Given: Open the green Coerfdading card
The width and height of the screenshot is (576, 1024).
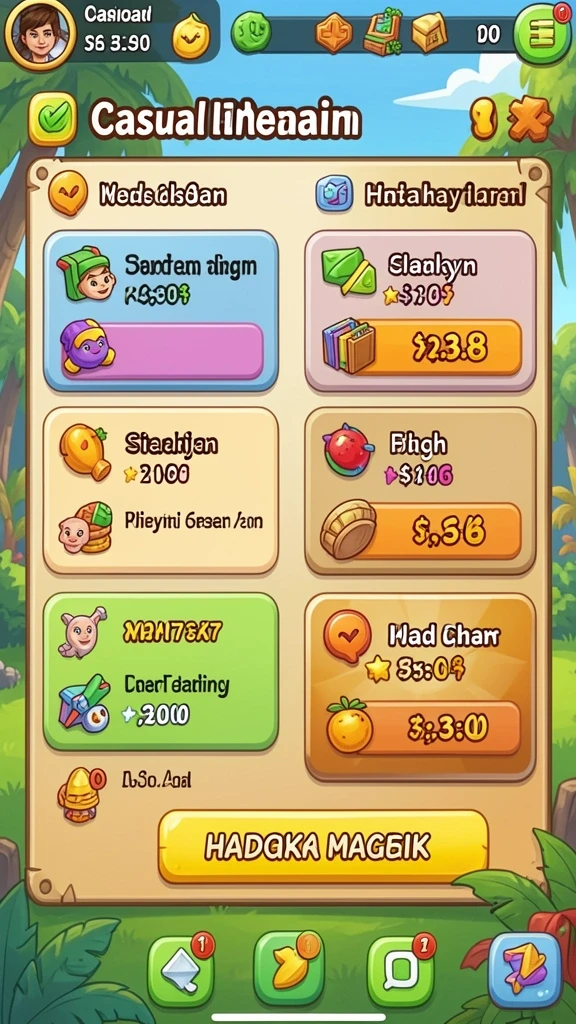Looking at the screenshot, I should (x=161, y=671).
